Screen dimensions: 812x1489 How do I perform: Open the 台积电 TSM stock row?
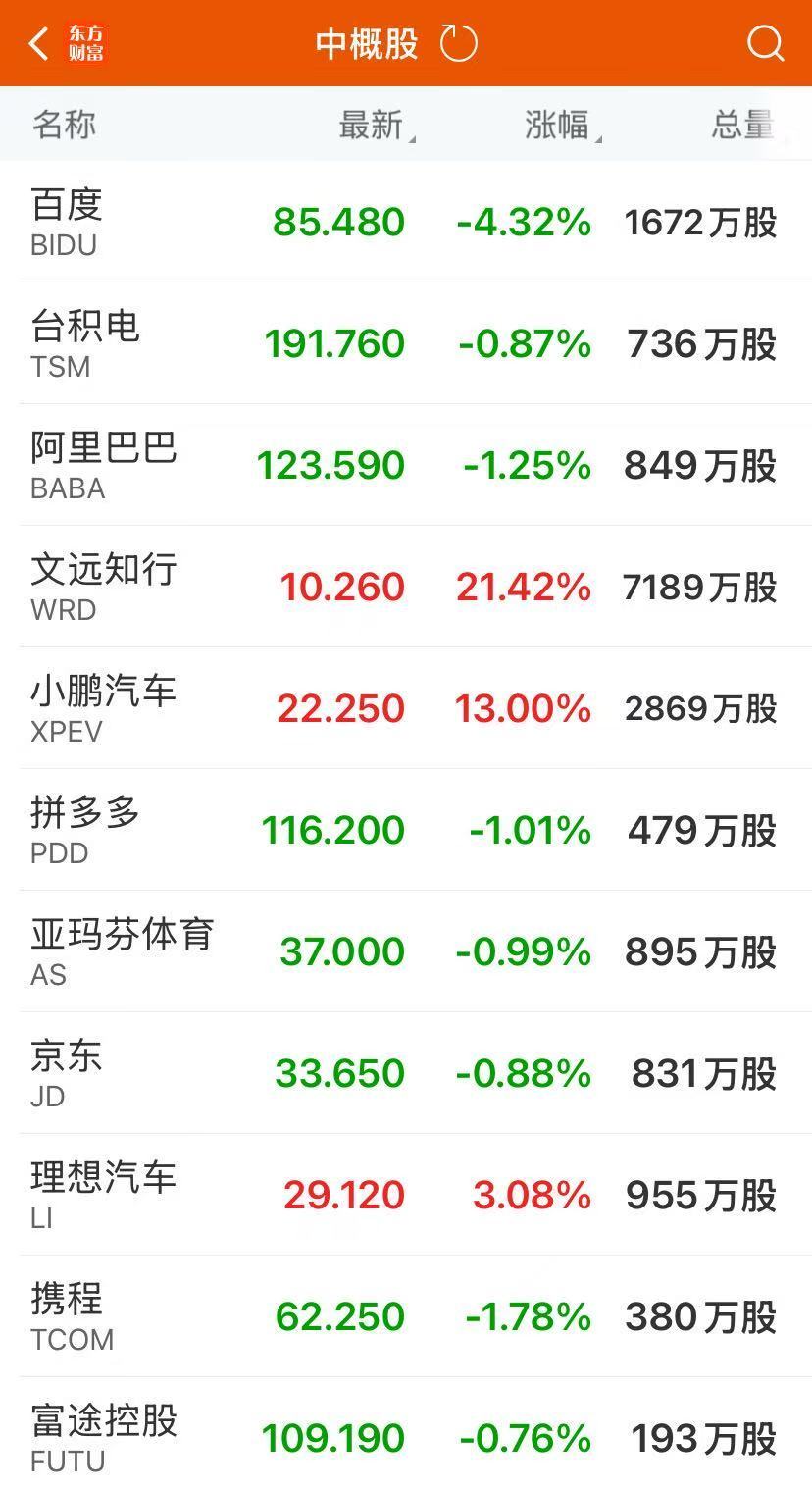click(406, 343)
